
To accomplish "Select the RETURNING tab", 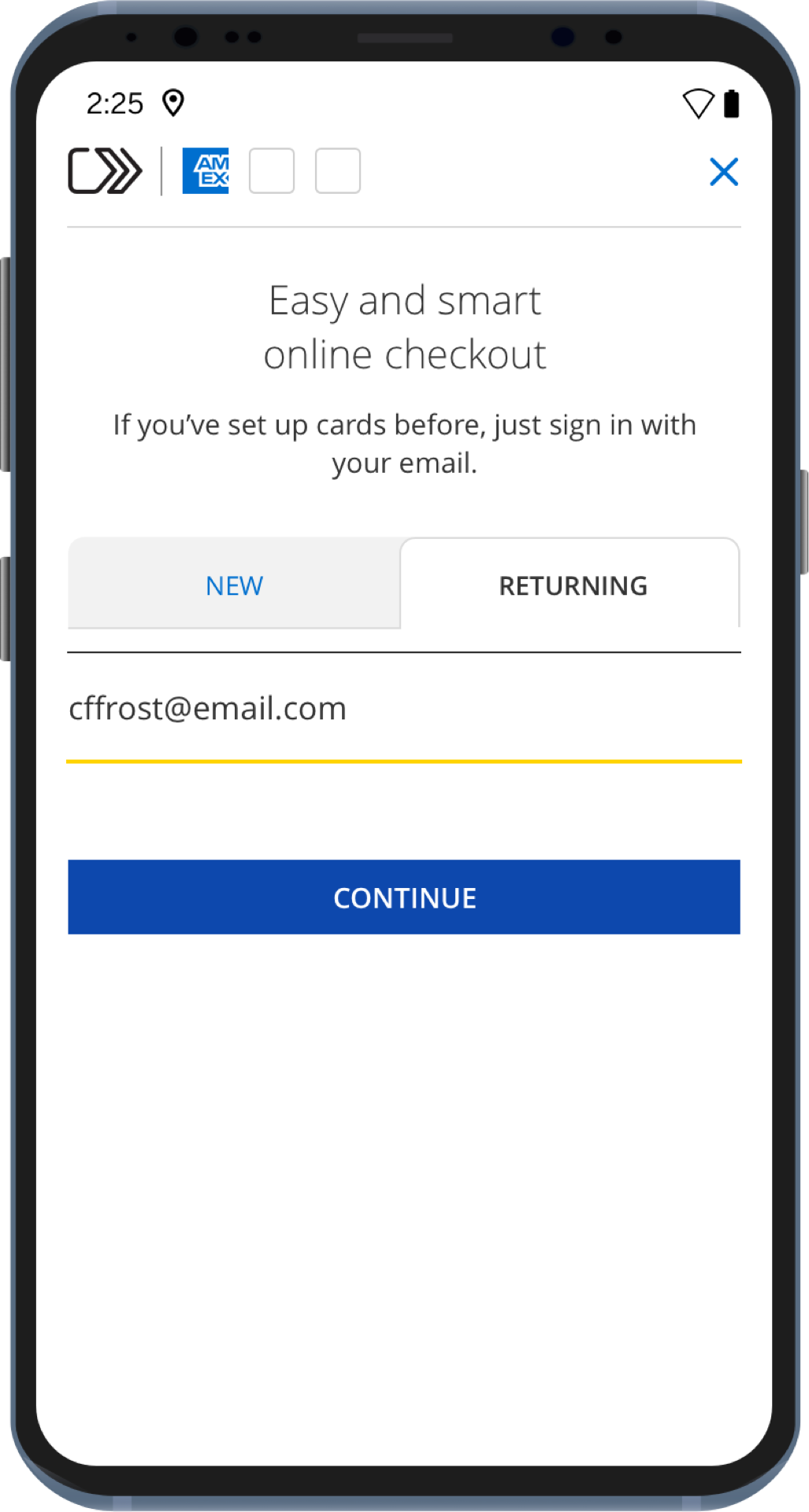I will pyautogui.click(x=573, y=585).
